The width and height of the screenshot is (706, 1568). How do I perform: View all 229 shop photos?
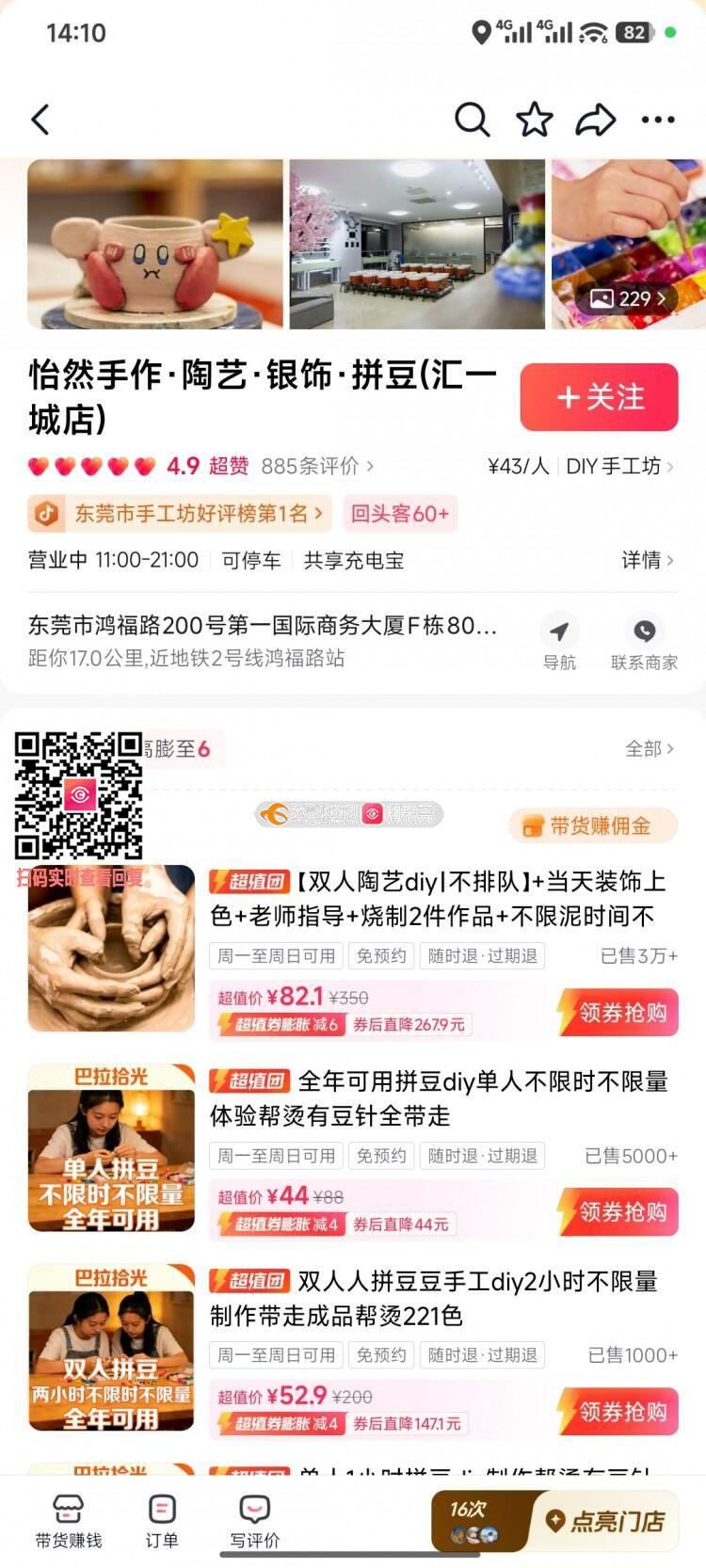tap(628, 299)
